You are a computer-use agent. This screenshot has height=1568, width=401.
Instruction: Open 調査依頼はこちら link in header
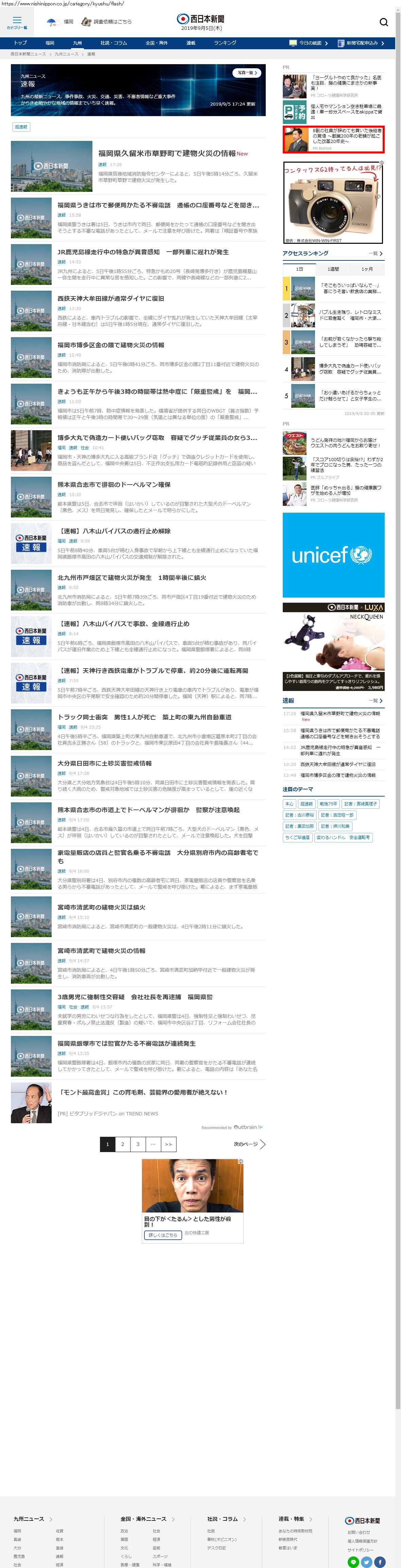tap(112, 22)
